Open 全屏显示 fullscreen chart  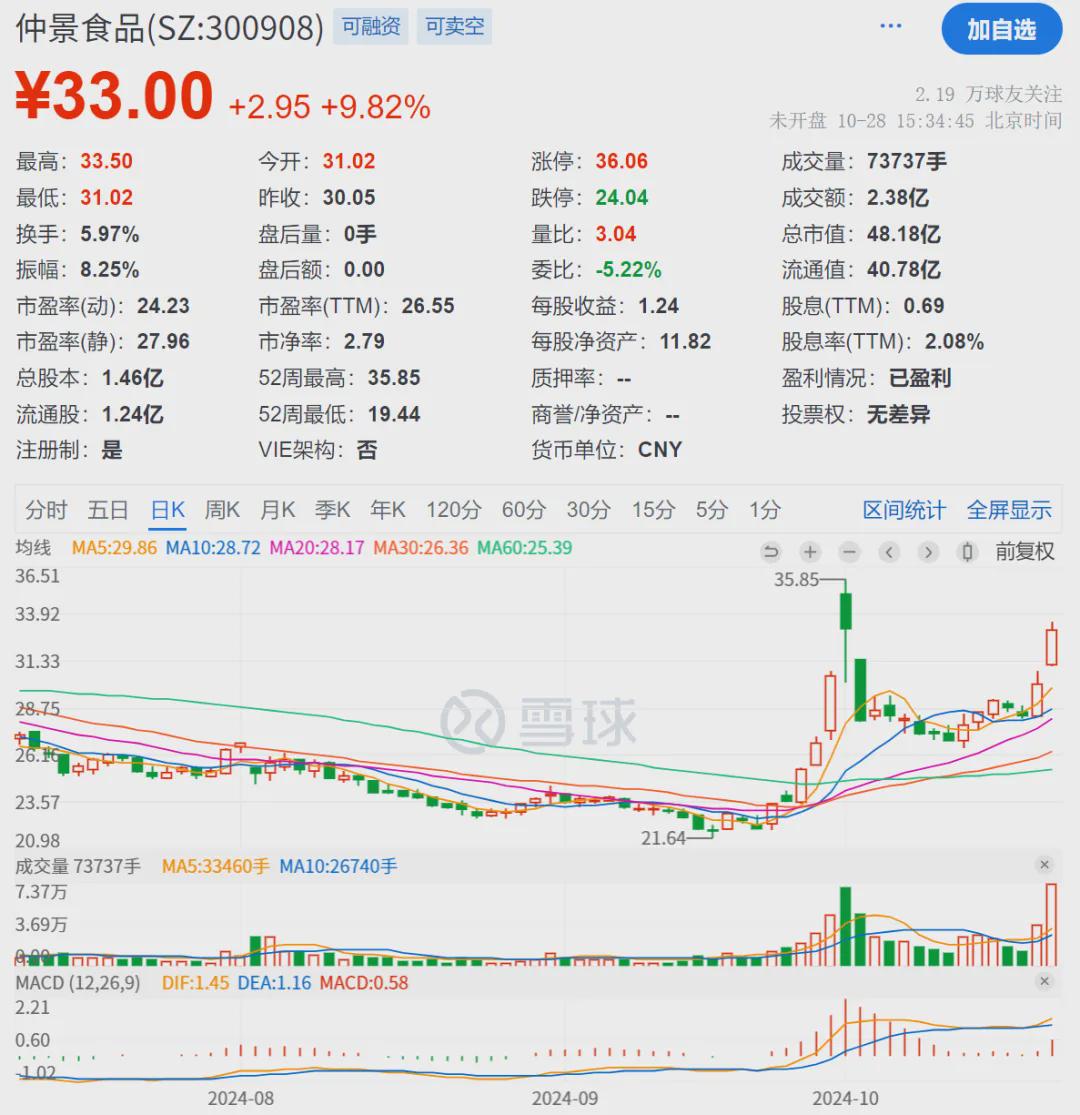tap(1009, 510)
